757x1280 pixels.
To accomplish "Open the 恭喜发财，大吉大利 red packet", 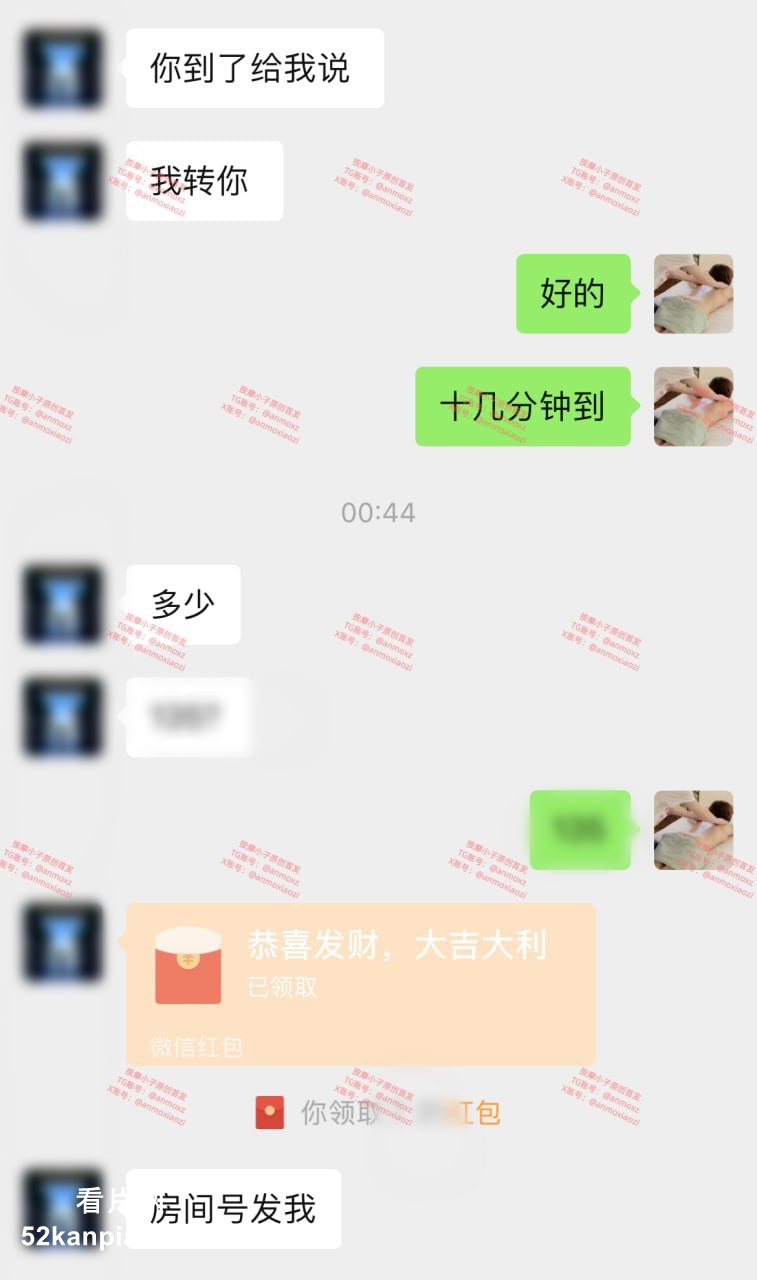I will [x=360, y=983].
